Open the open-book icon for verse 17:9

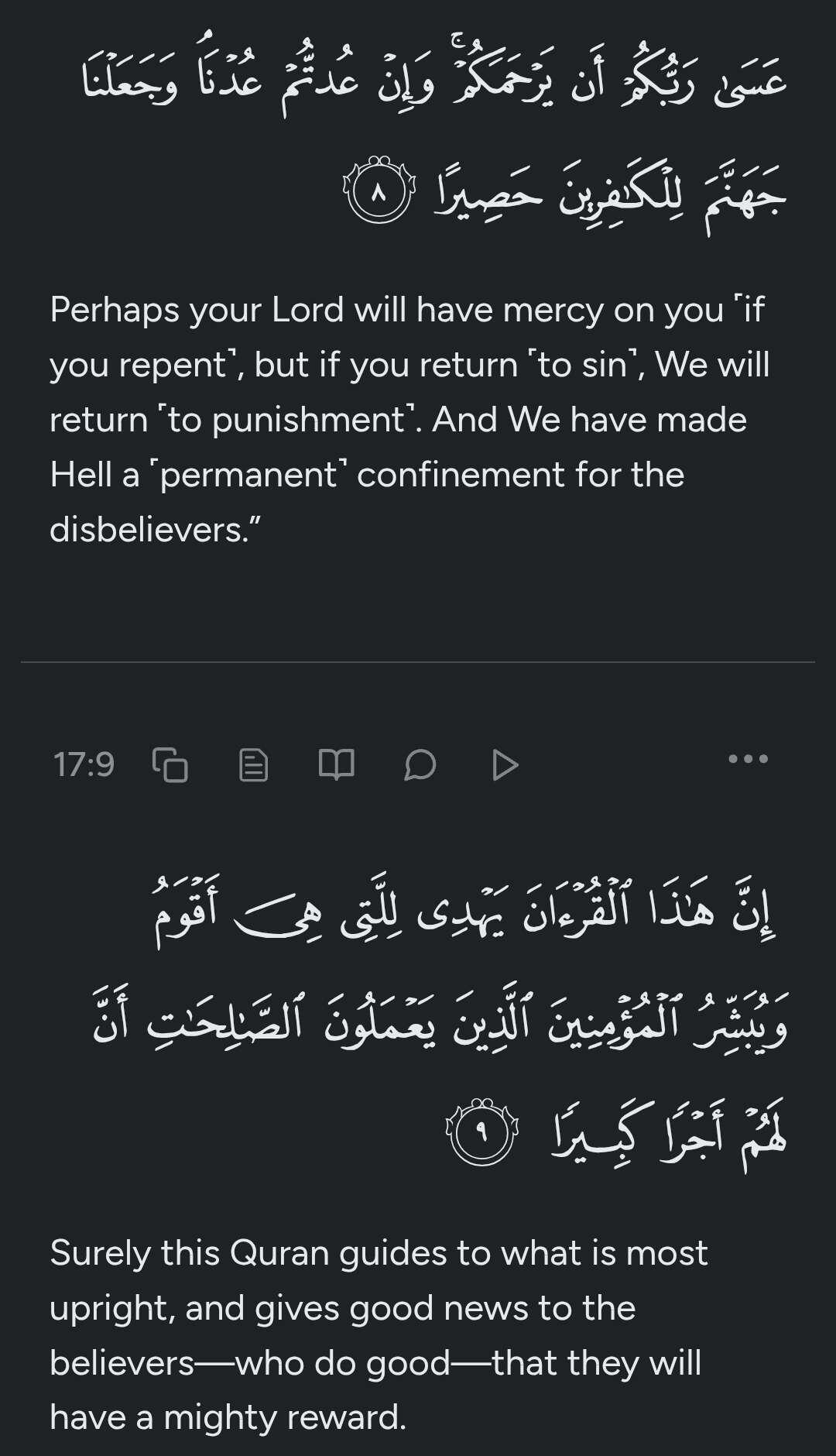(337, 764)
